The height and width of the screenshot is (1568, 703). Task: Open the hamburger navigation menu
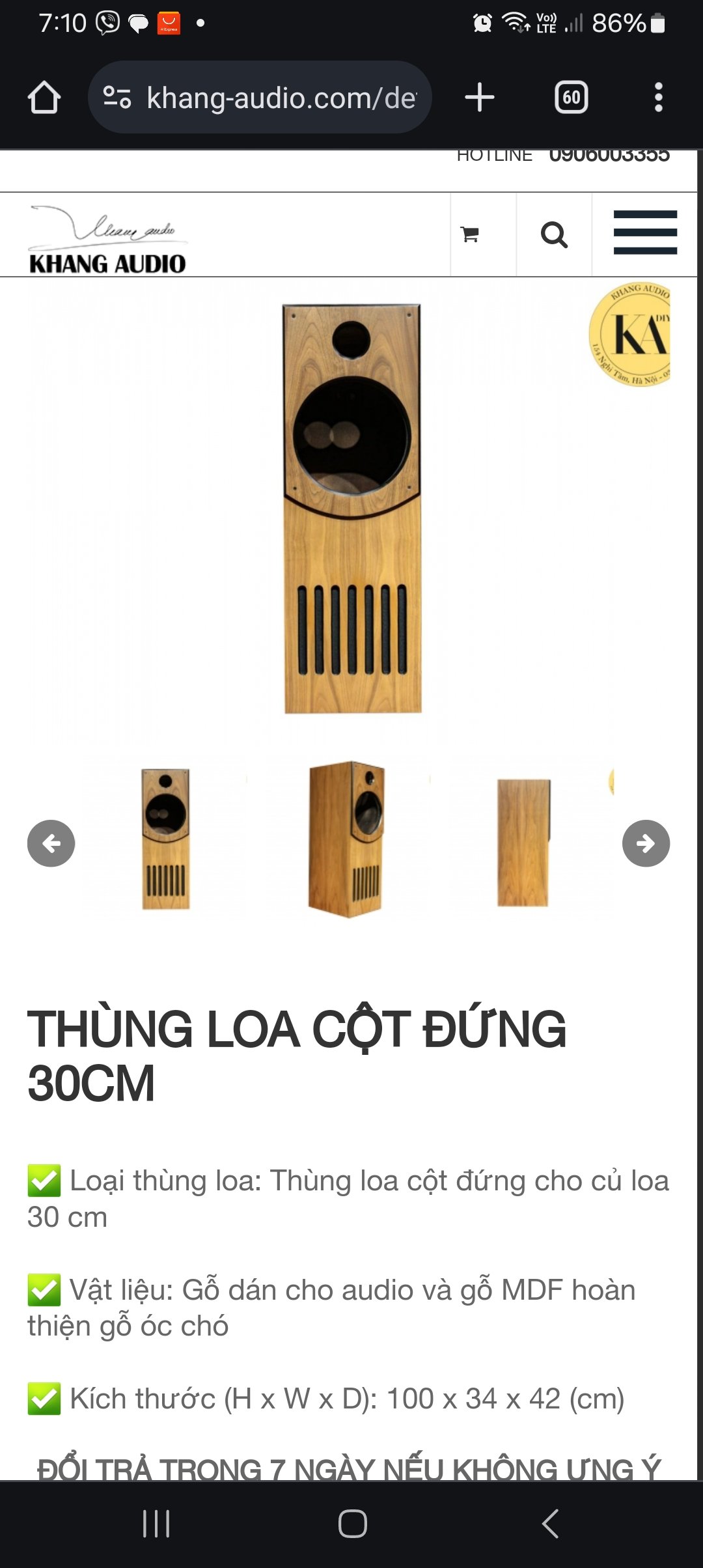coord(645,232)
